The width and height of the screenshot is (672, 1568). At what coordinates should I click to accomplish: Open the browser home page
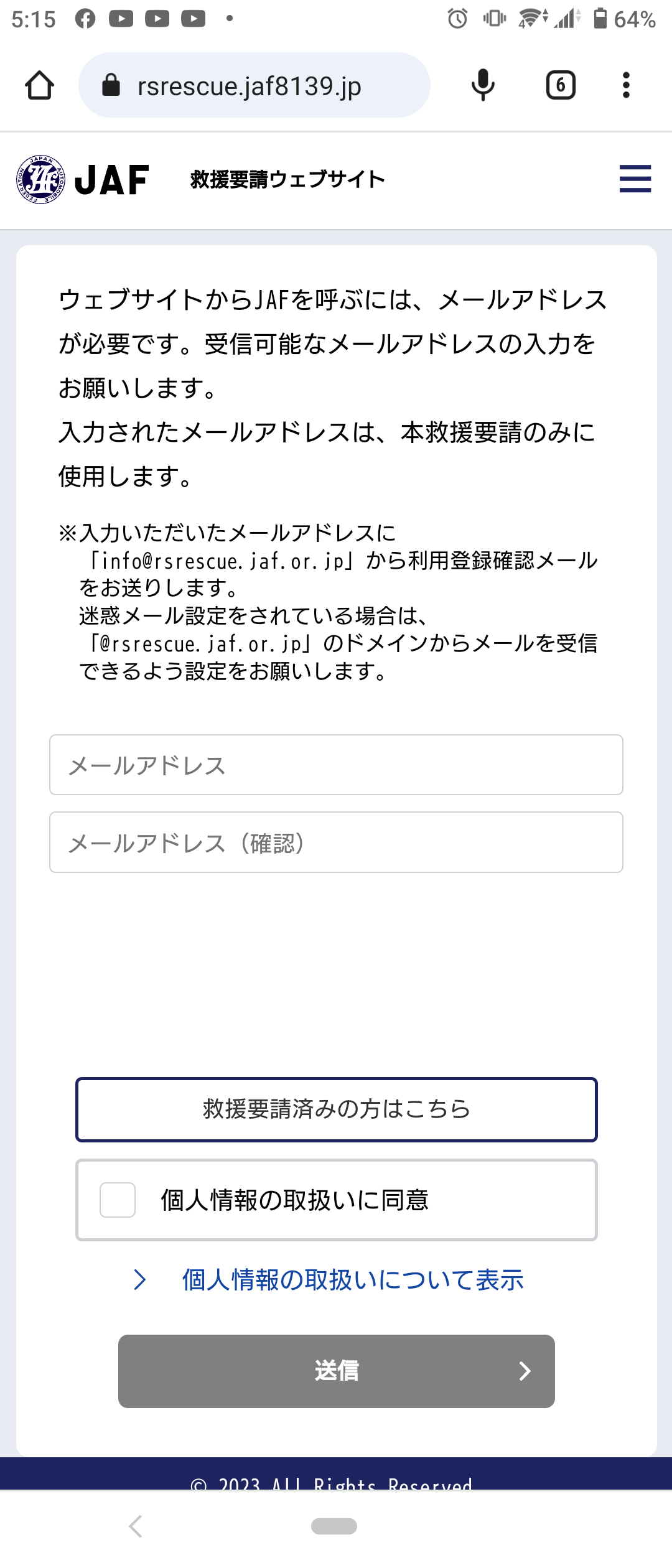(39, 85)
